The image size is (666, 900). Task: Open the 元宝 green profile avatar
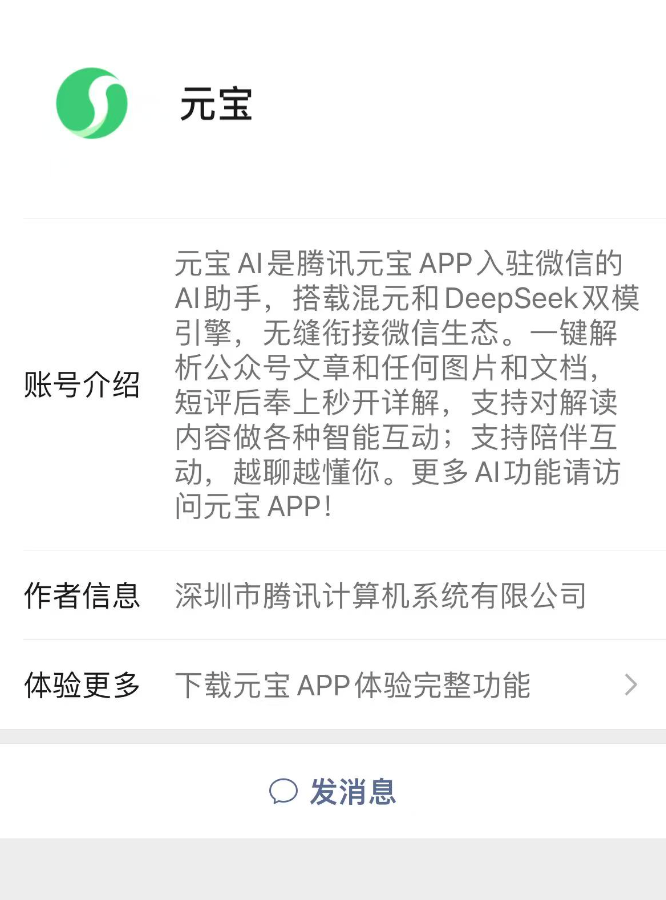tap(92, 103)
